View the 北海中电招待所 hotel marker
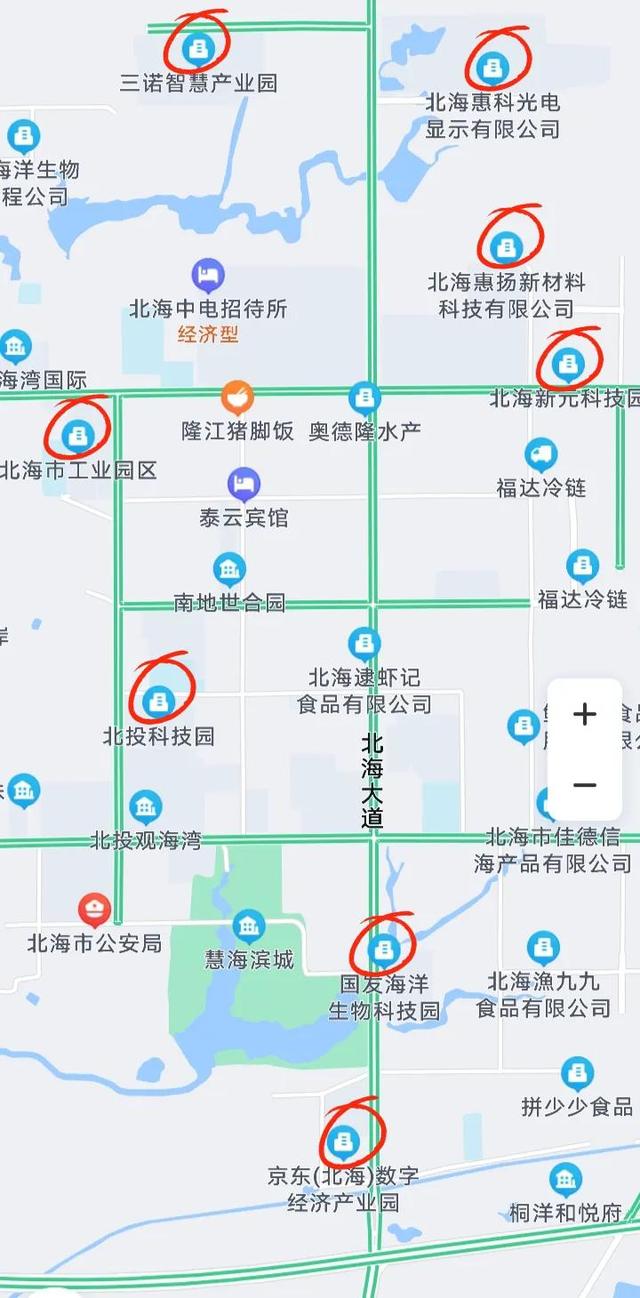 [x=208, y=274]
